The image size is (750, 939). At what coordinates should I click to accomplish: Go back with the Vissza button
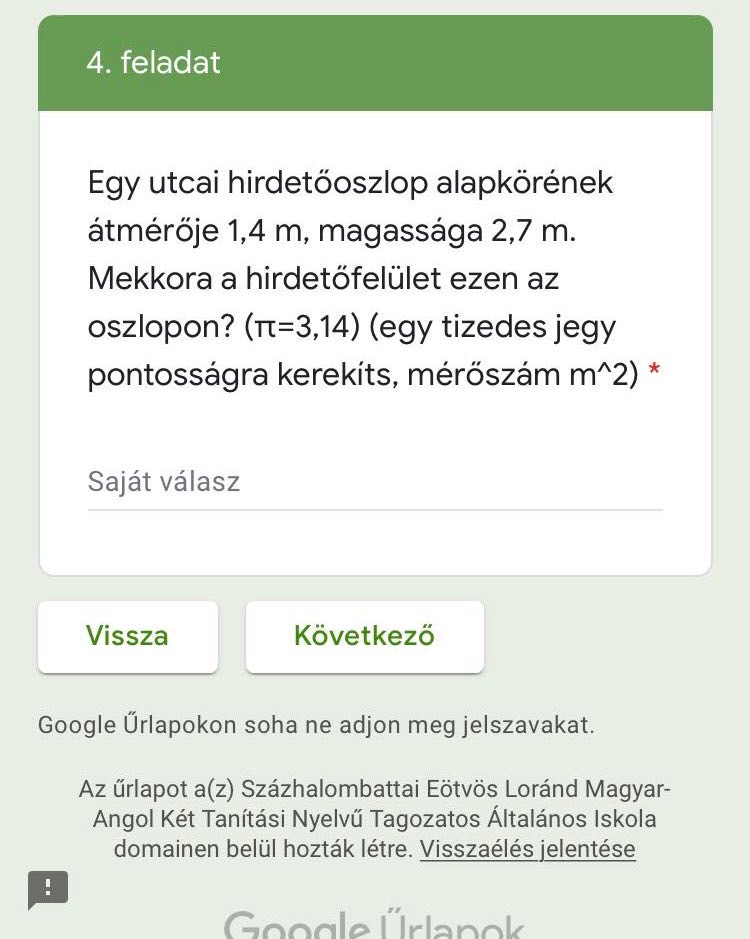(127, 636)
